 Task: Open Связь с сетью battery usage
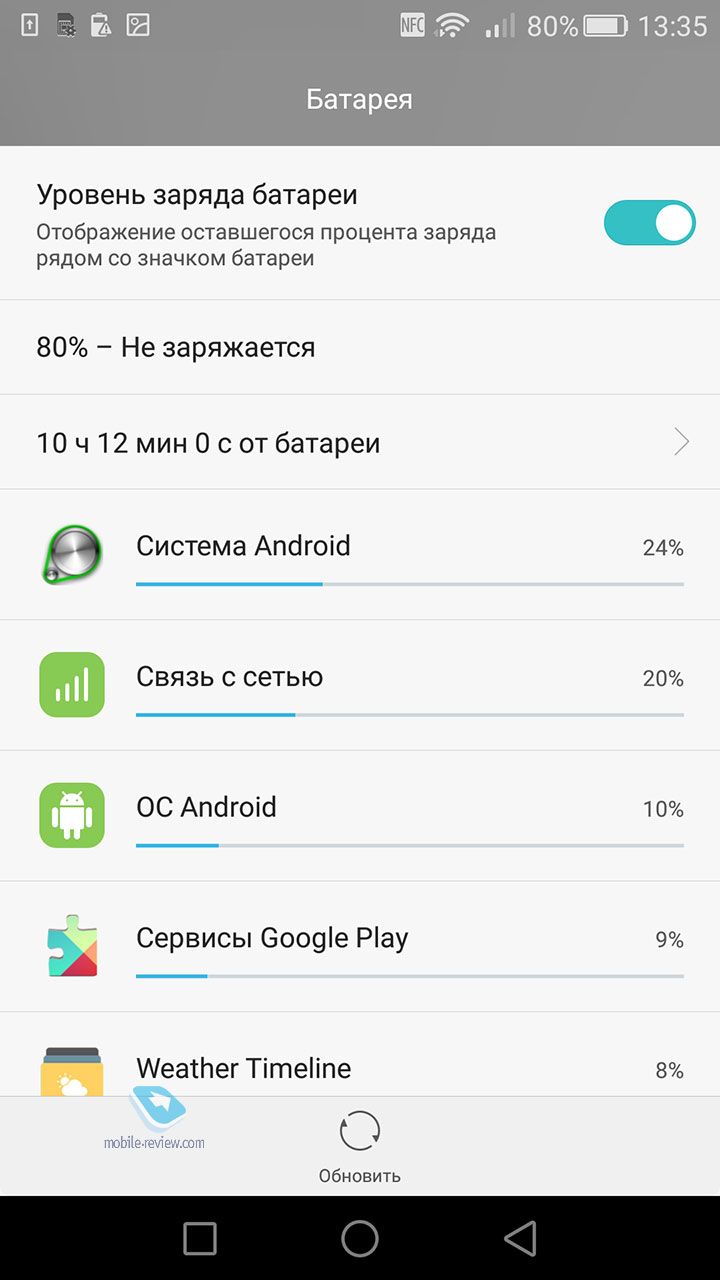pyautogui.click(x=360, y=685)
